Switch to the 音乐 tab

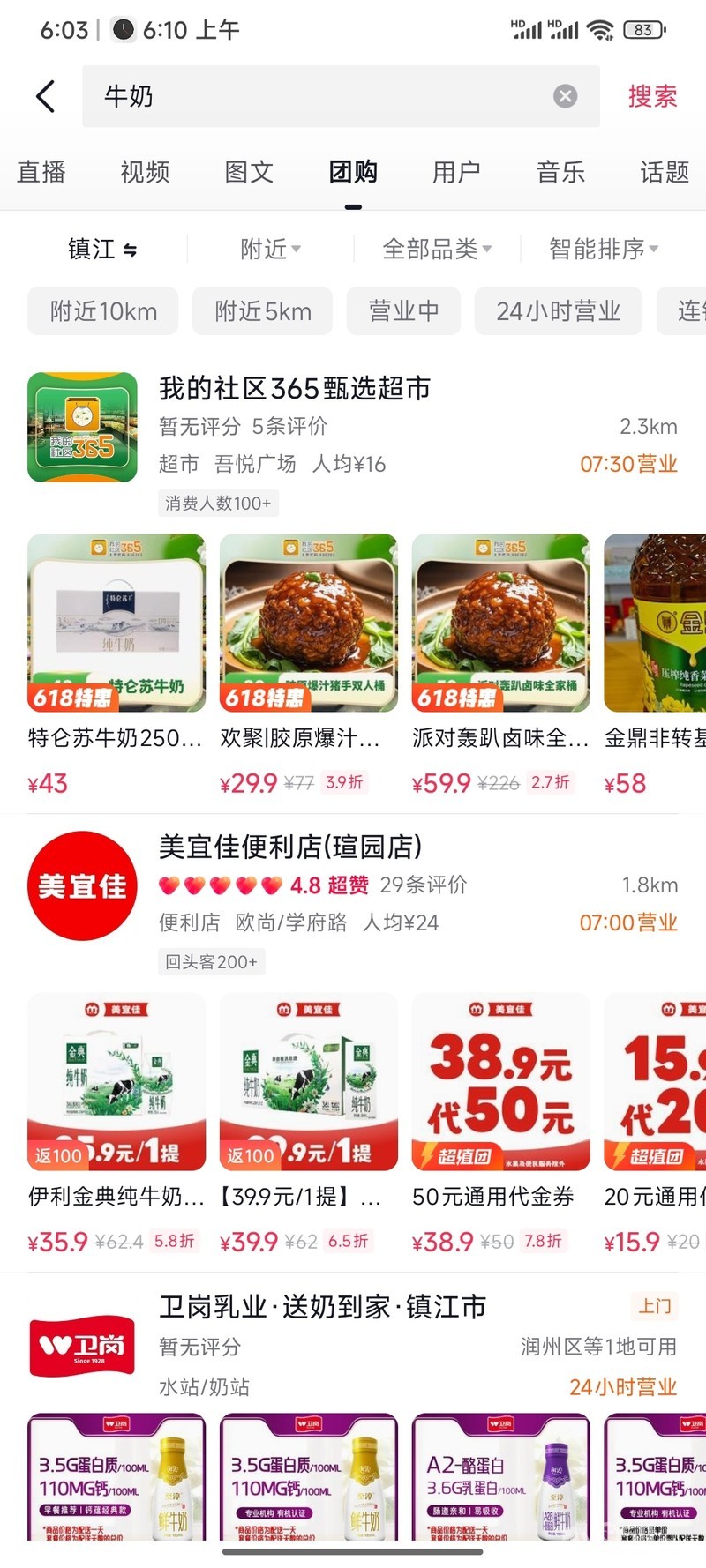560,172
